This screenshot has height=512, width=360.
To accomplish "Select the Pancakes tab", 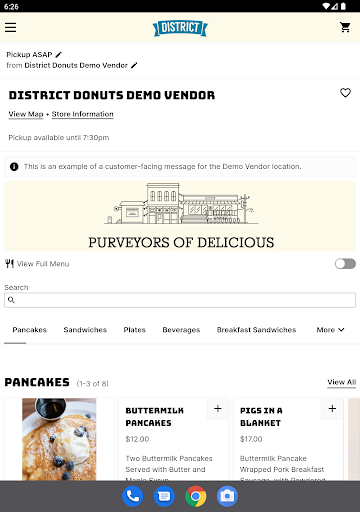I will tap(29, 330).
